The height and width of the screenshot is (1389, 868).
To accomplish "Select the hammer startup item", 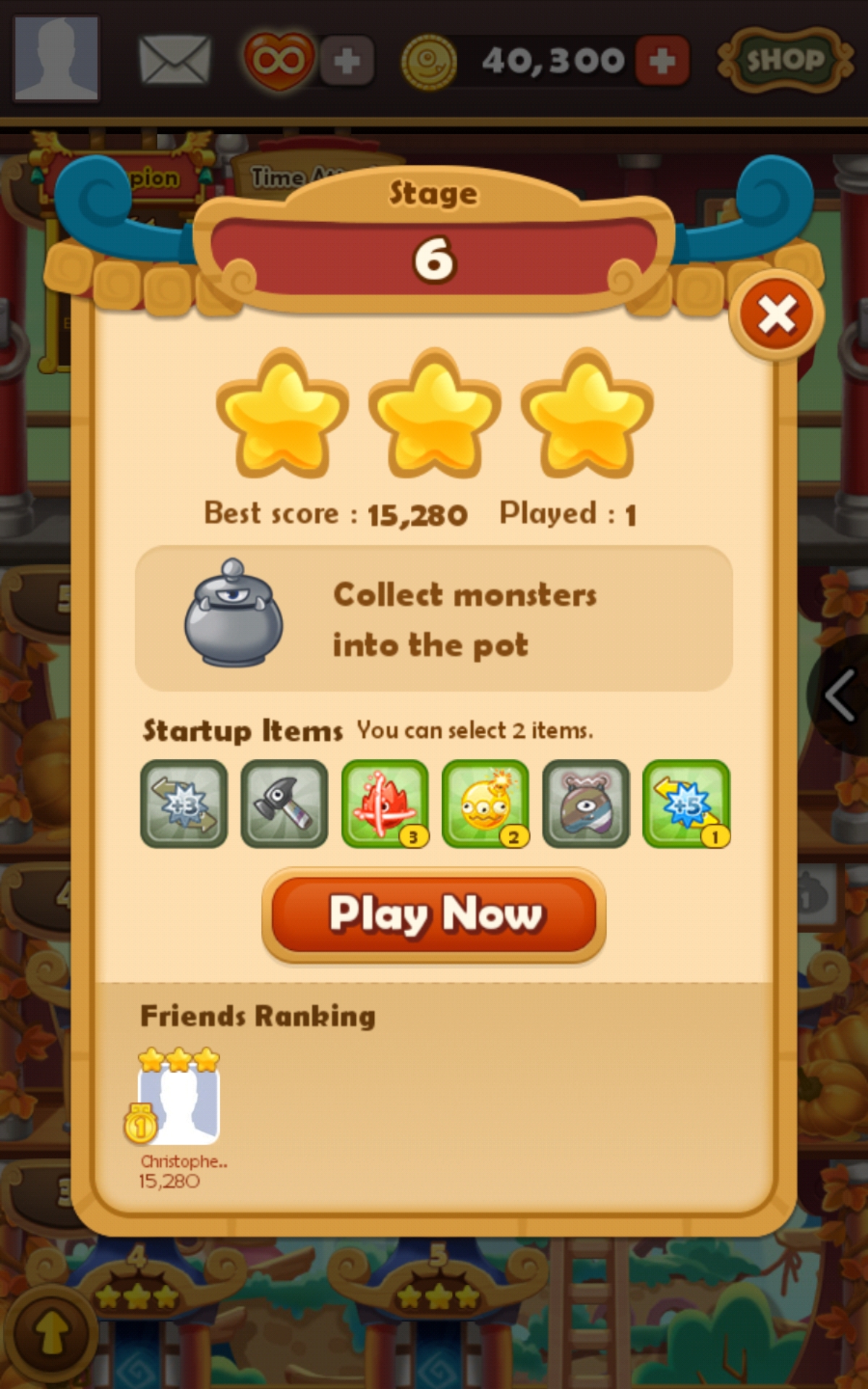I will (x=284, y=804).
